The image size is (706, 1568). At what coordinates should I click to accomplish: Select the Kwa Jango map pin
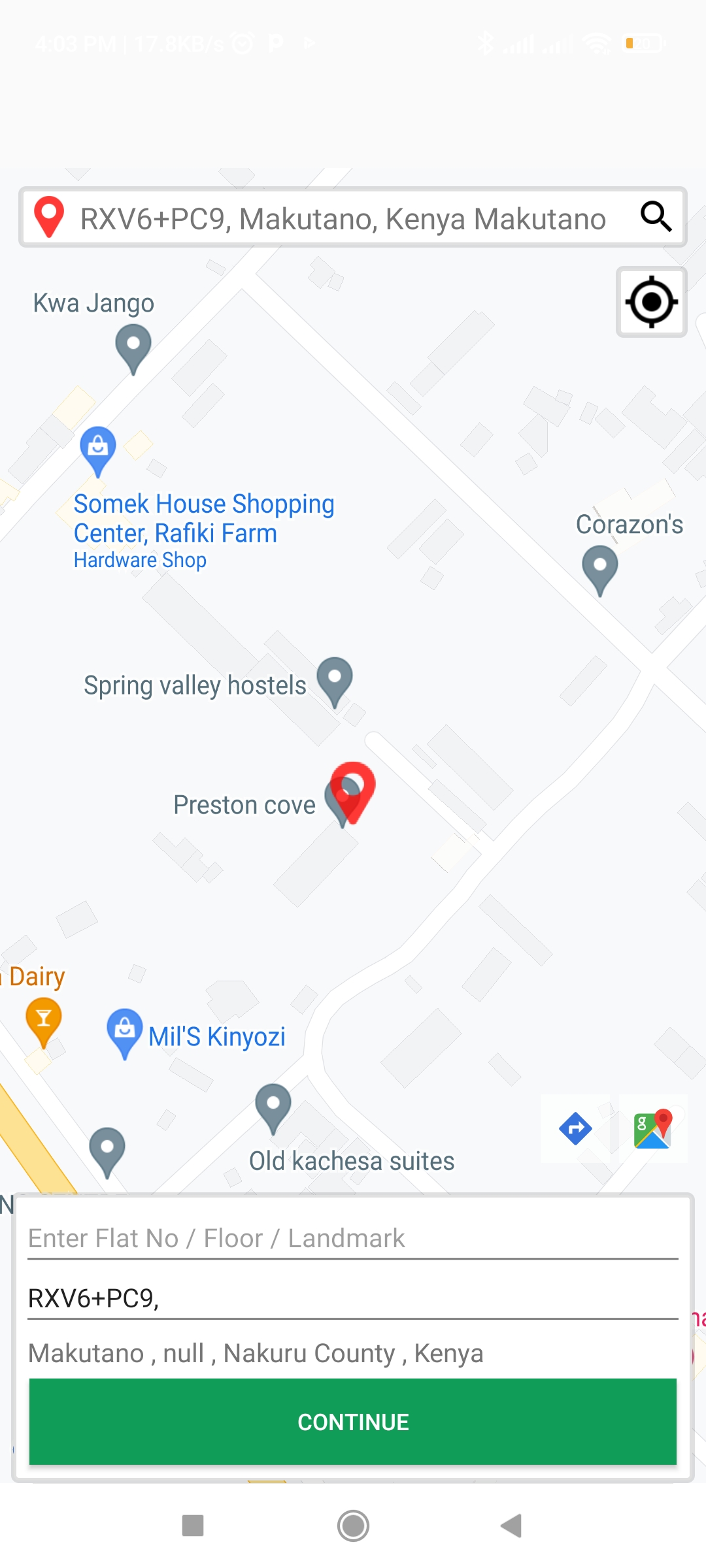pos(133,348)
